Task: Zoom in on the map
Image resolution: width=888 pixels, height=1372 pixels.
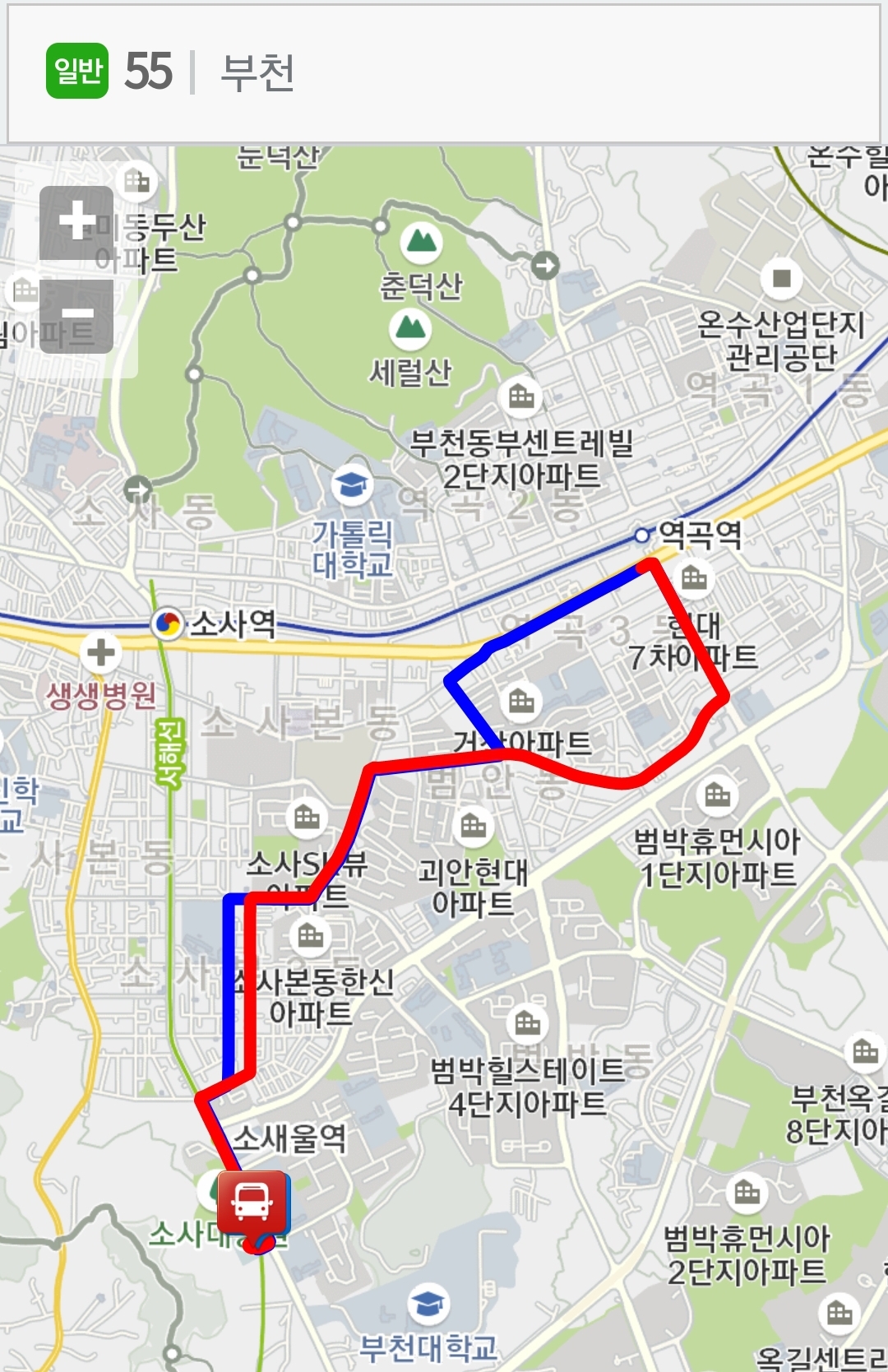Action: click(x=76, y=222)
